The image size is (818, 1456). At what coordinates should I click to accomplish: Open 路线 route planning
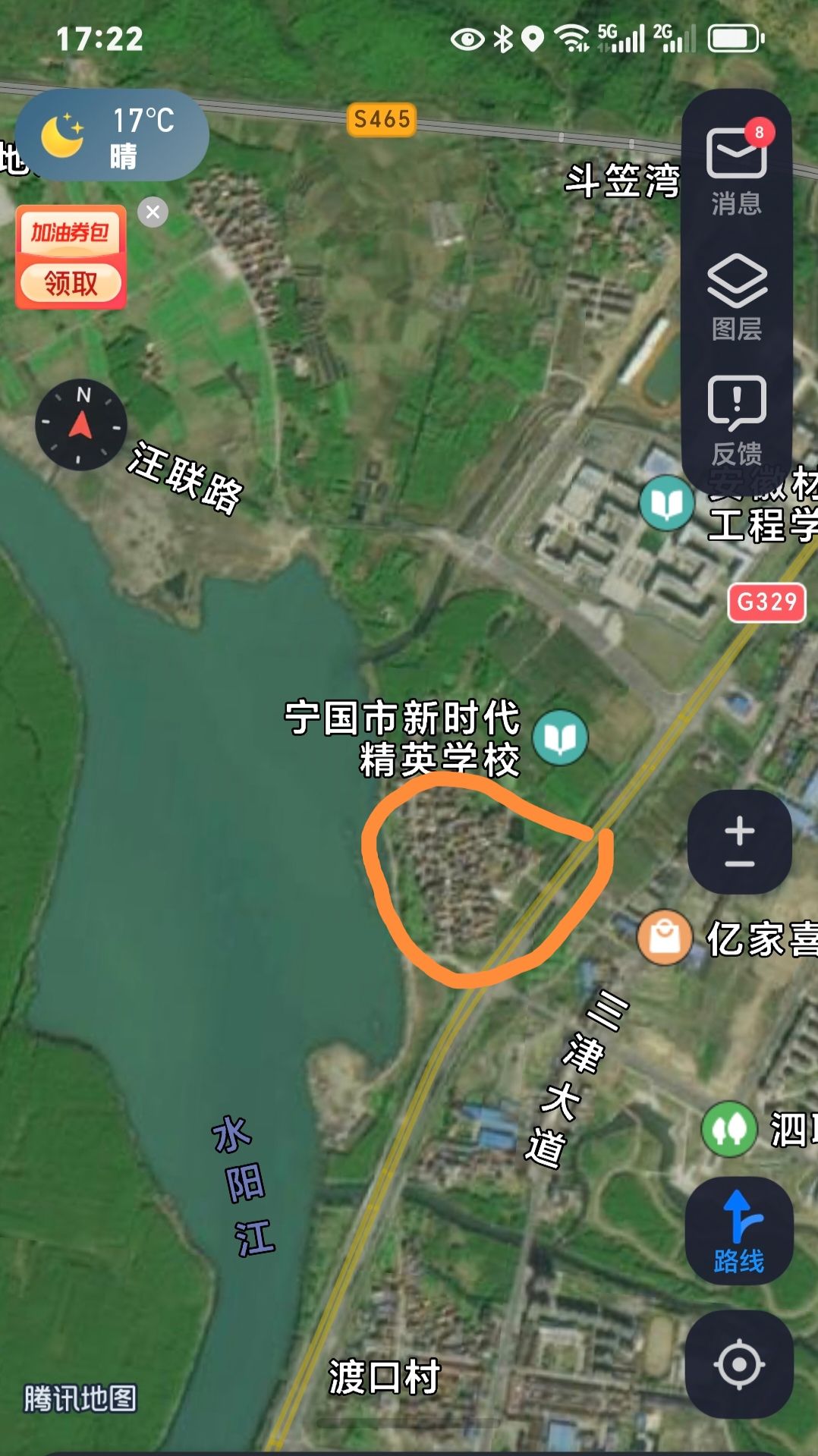tap(739, 1231)
